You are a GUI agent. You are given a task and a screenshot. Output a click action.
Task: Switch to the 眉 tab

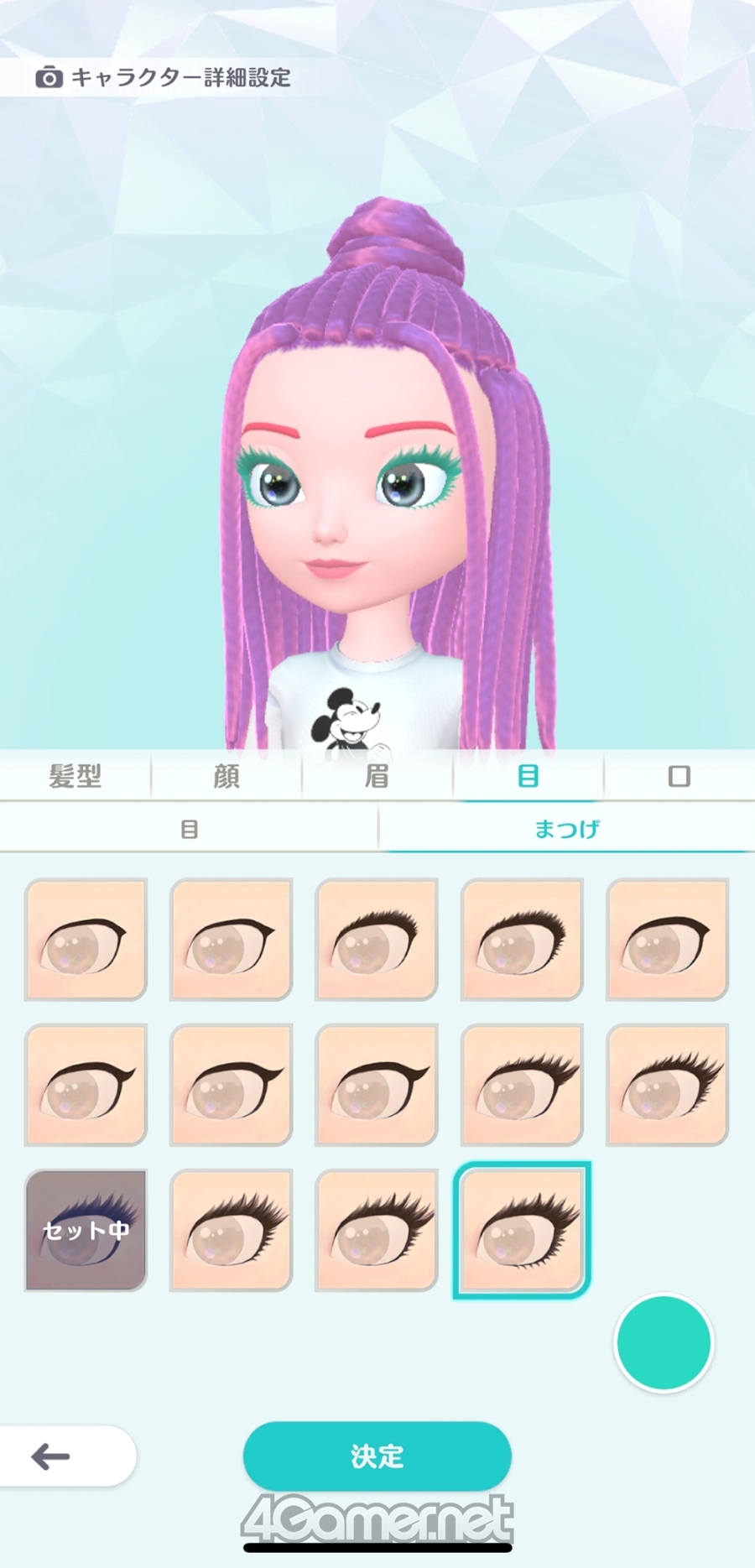(377, 776)
